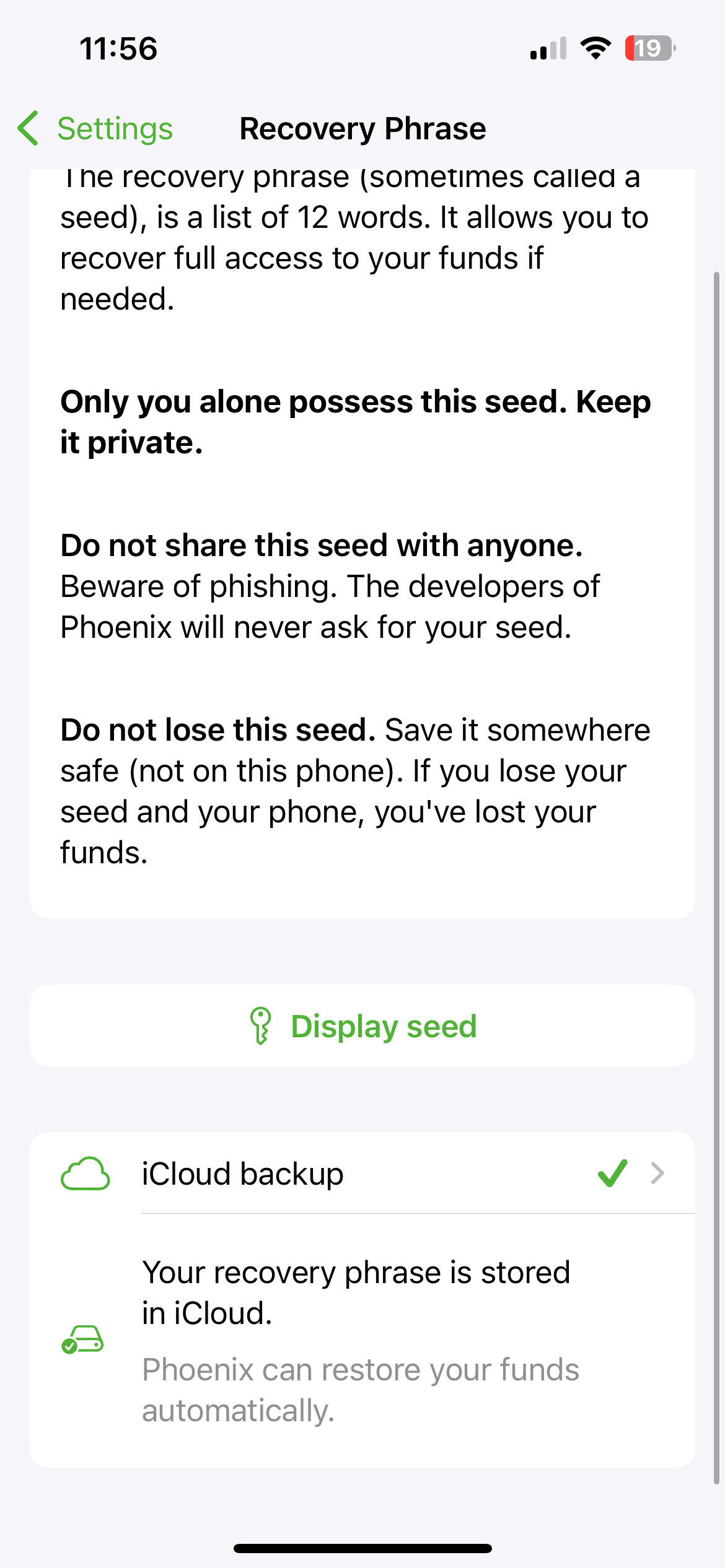Return to the Settings screen

click(115, 128)
